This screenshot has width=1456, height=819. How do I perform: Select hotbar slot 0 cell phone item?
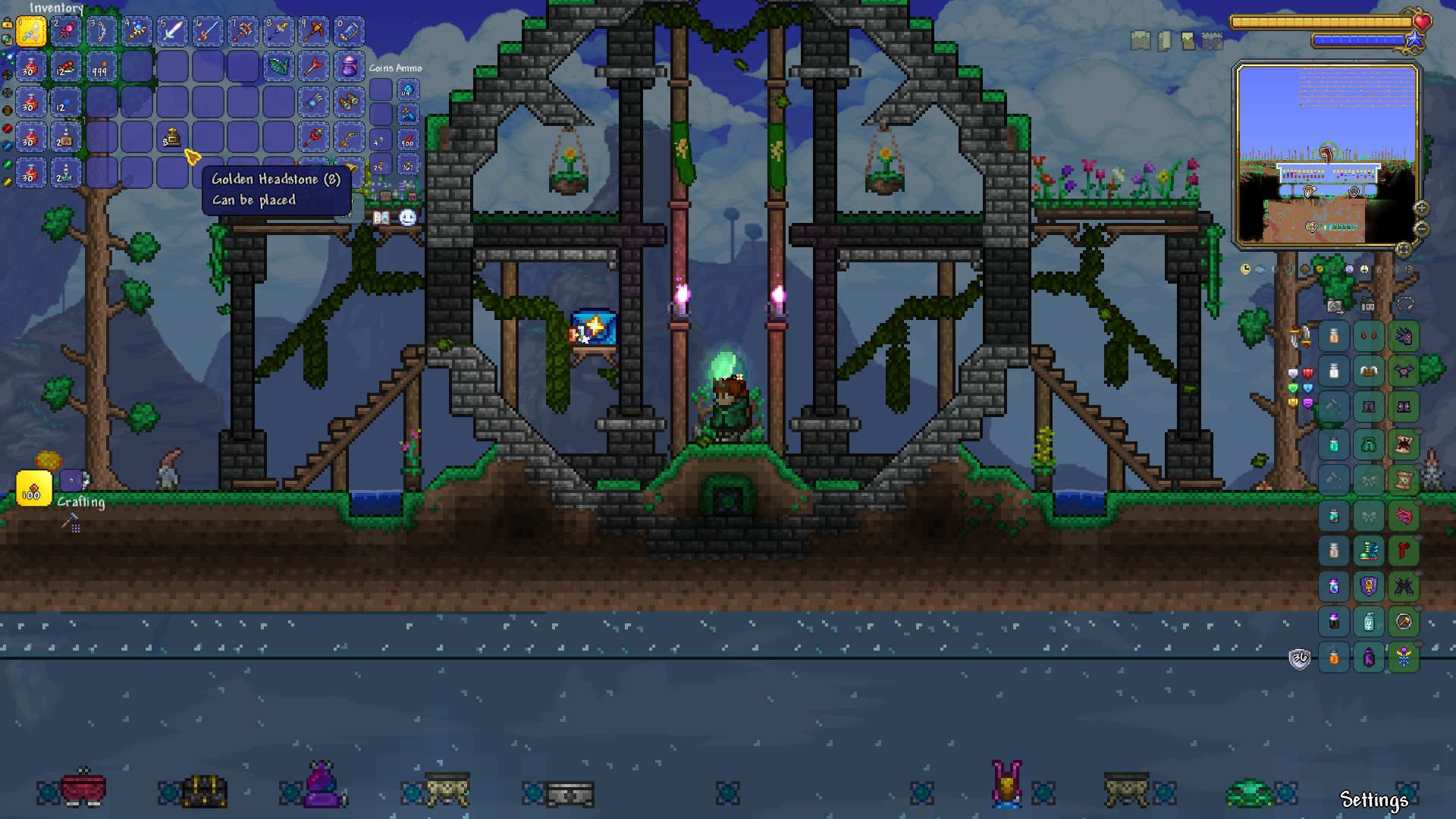pyautogui.click(x=349, y=31)
